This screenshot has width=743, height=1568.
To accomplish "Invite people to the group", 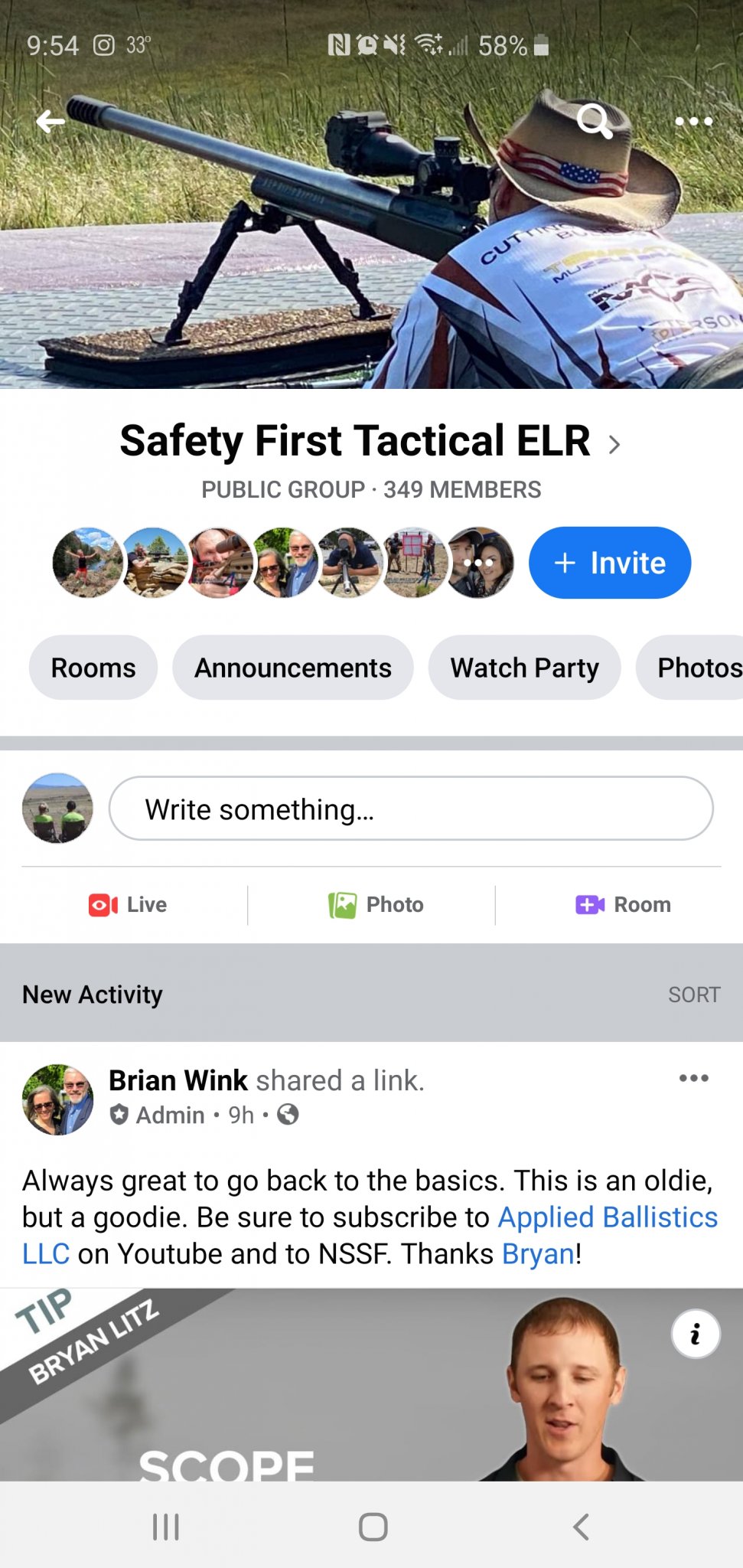I will (610, 563).
